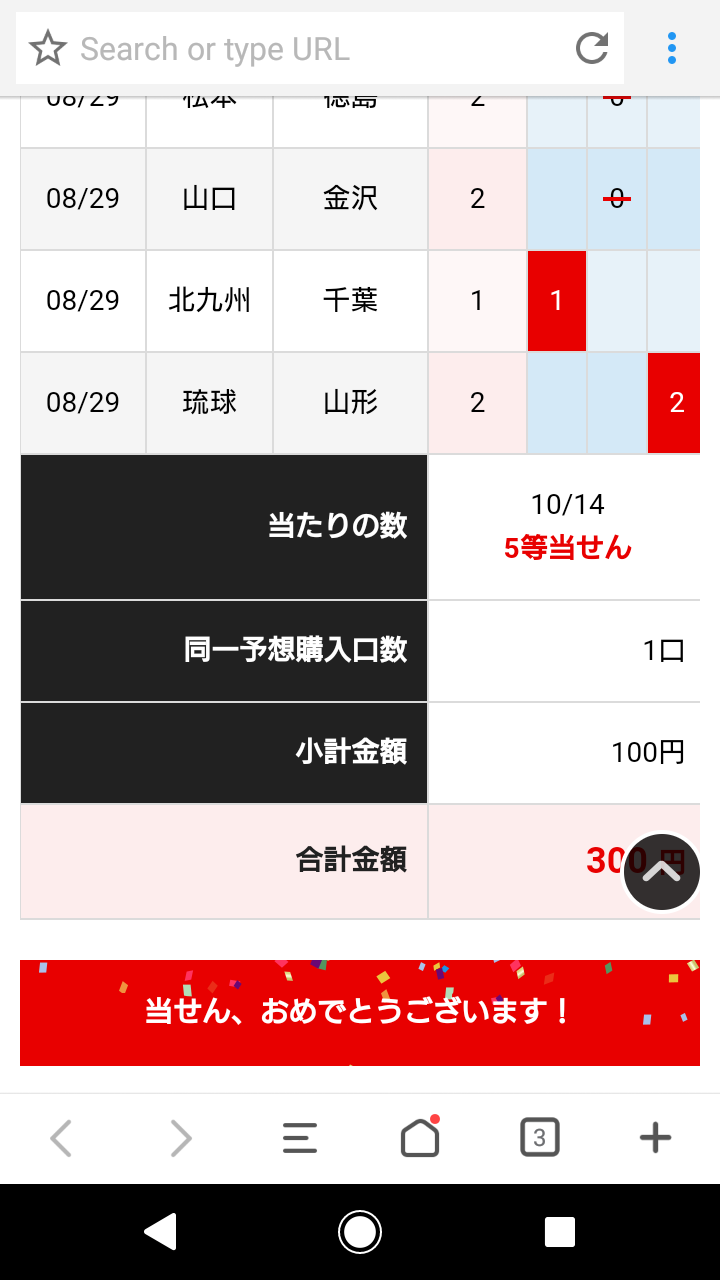Go forward to the next page
This screenshot has height=1280, width=720.
pyautogui.click(x=181, y=1138)
